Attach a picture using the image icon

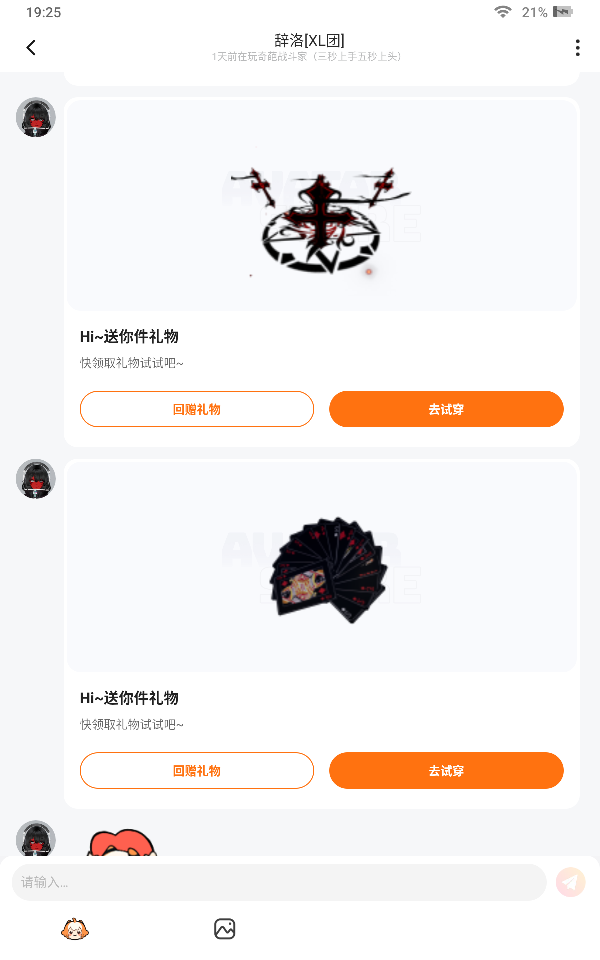click(x=225, y=929)
